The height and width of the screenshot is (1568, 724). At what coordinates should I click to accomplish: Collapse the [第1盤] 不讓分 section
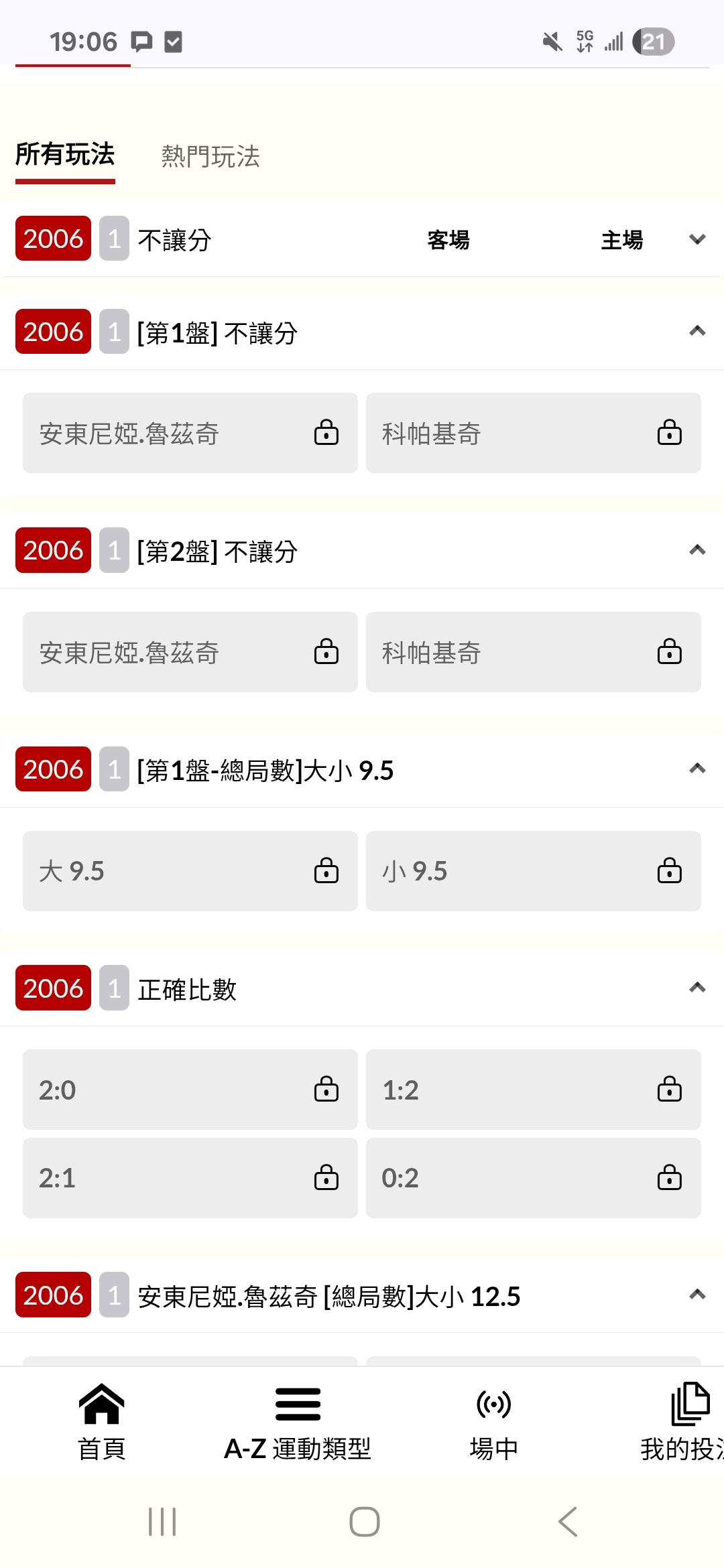click(697, 331)
